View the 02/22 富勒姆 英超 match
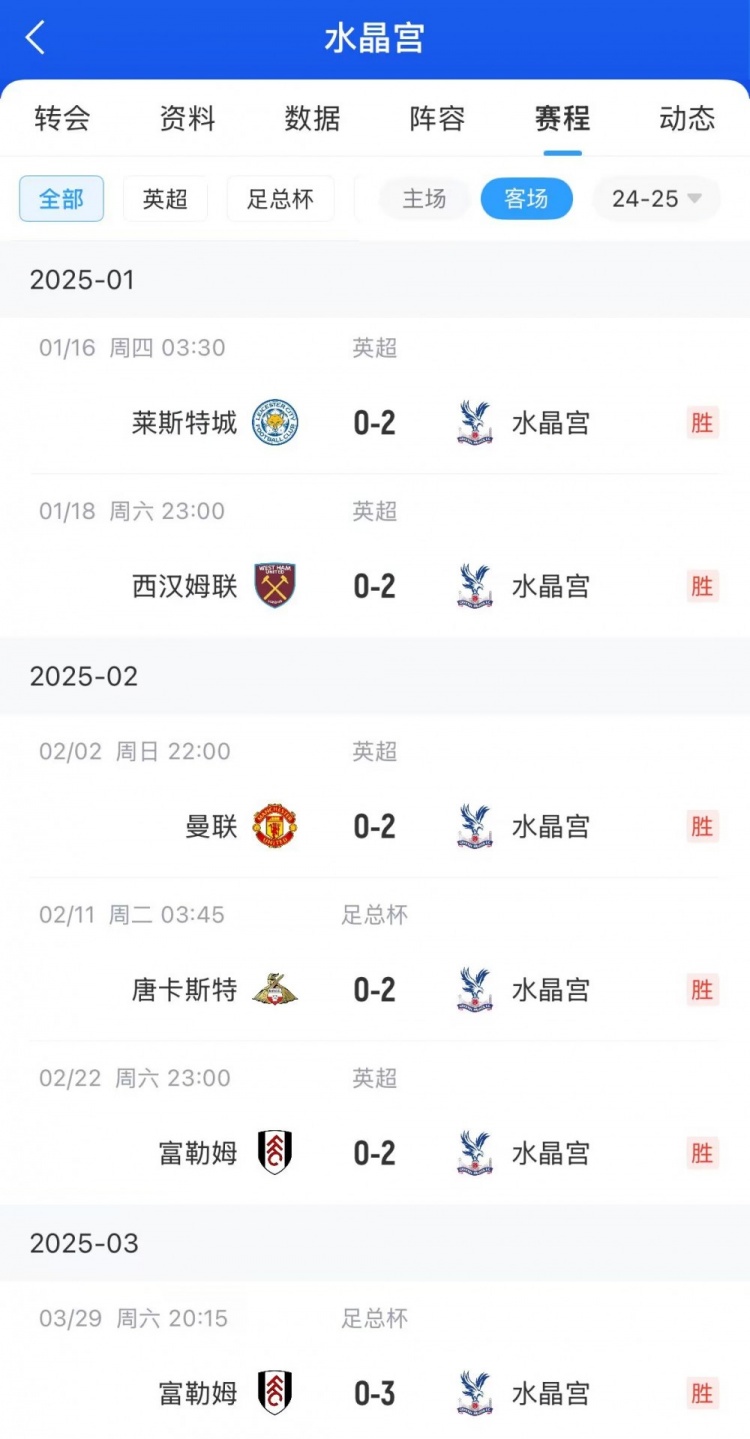 (375, 1153)
